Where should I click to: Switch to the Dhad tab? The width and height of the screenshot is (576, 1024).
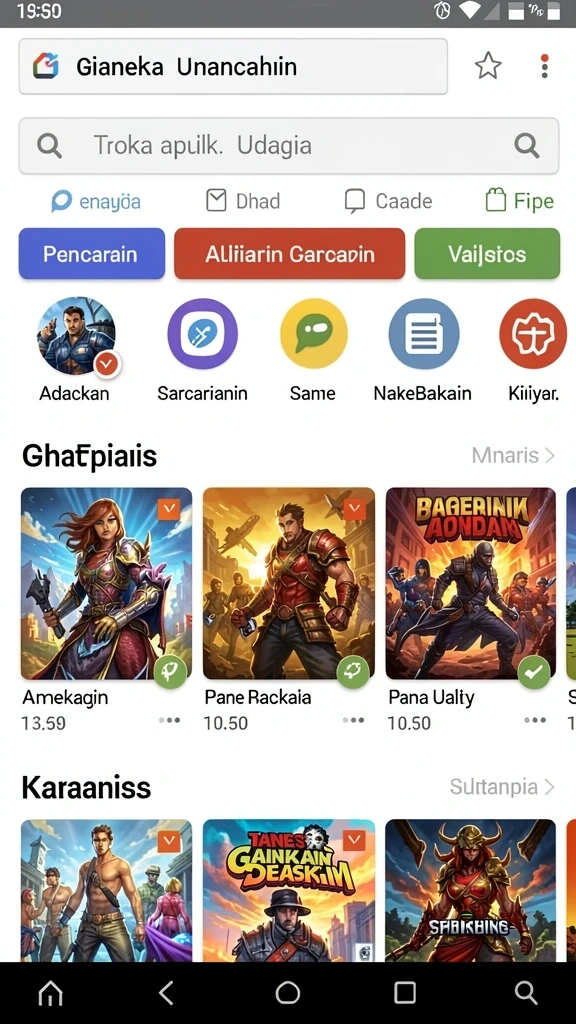coord(243,201)
